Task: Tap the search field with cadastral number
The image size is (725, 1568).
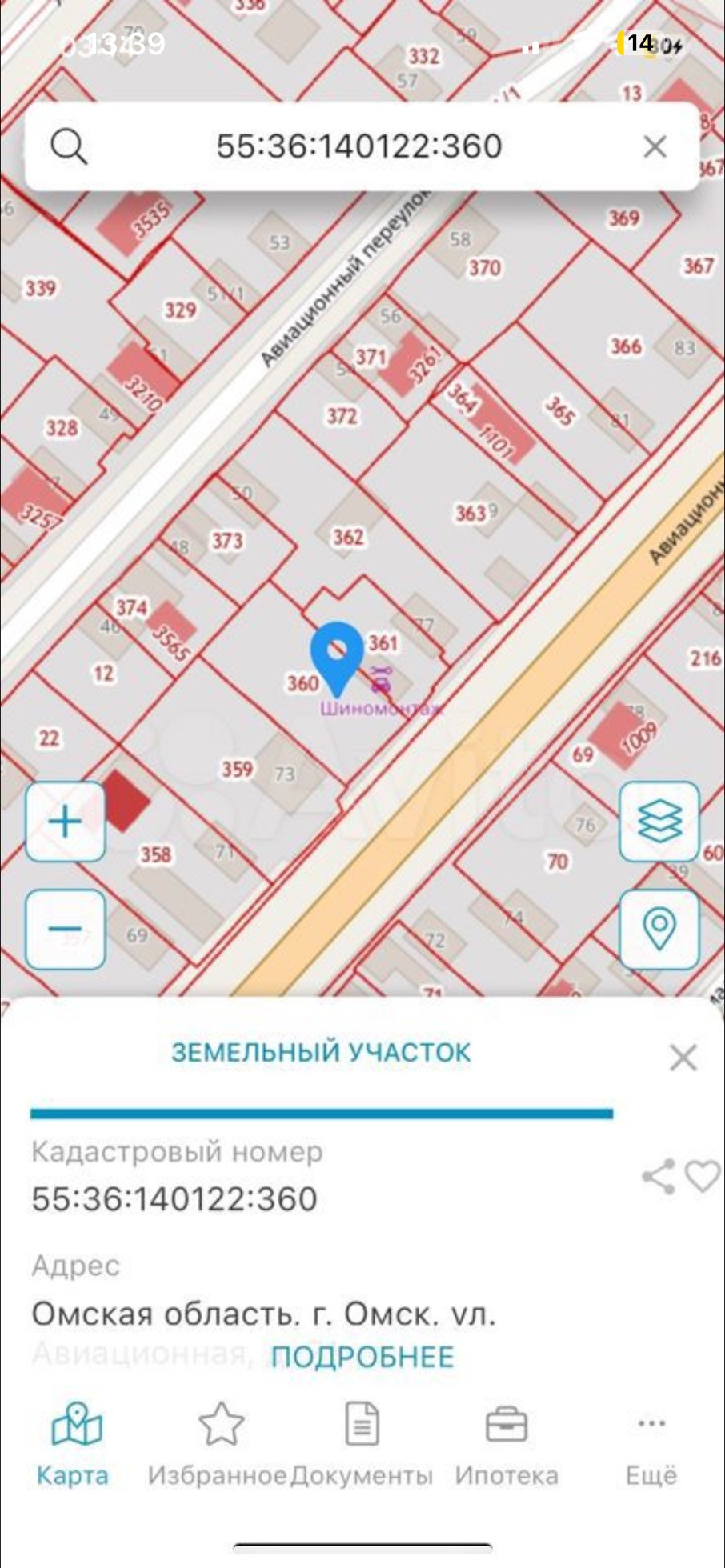Action: click(358, 146)
